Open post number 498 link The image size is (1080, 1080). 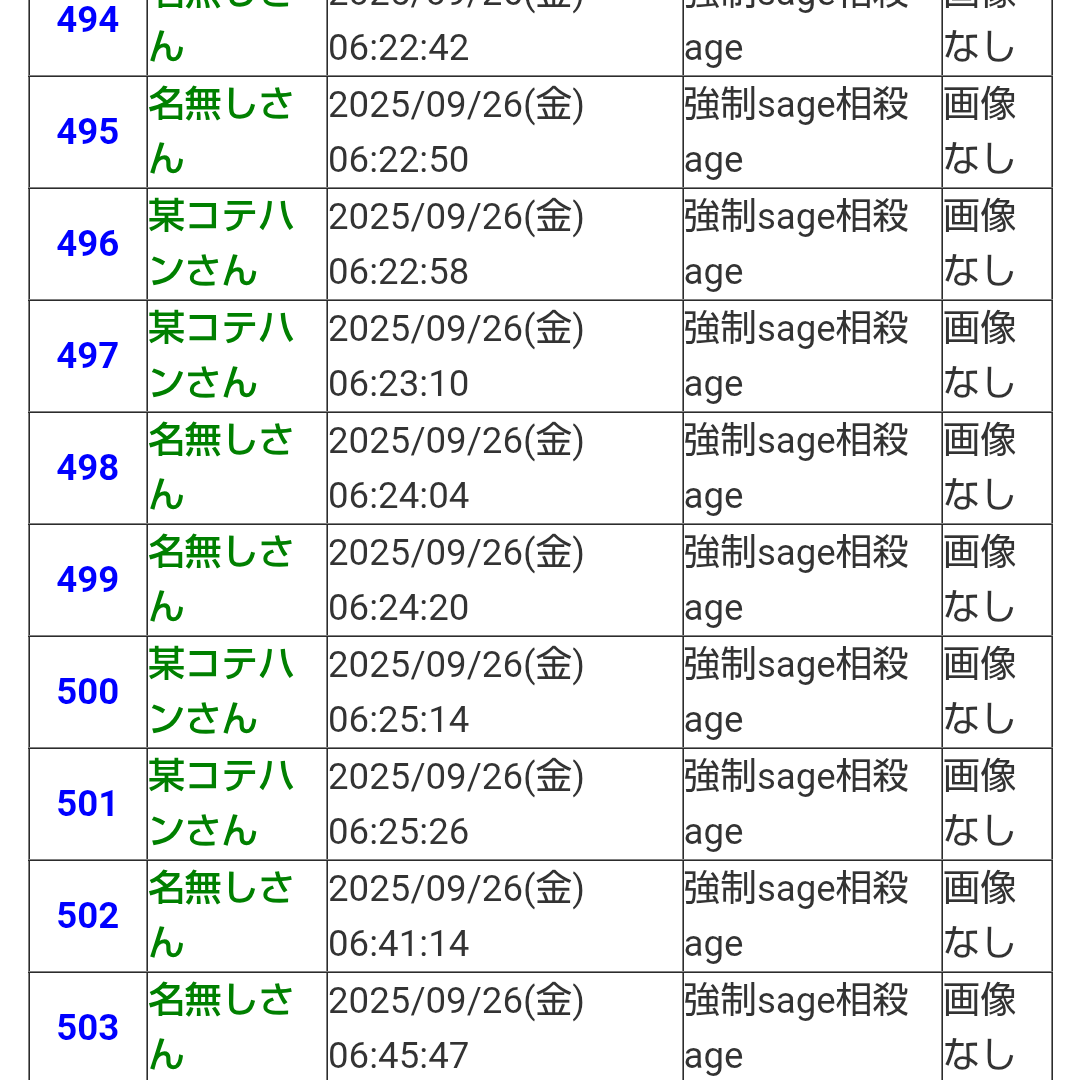[88, 468]
